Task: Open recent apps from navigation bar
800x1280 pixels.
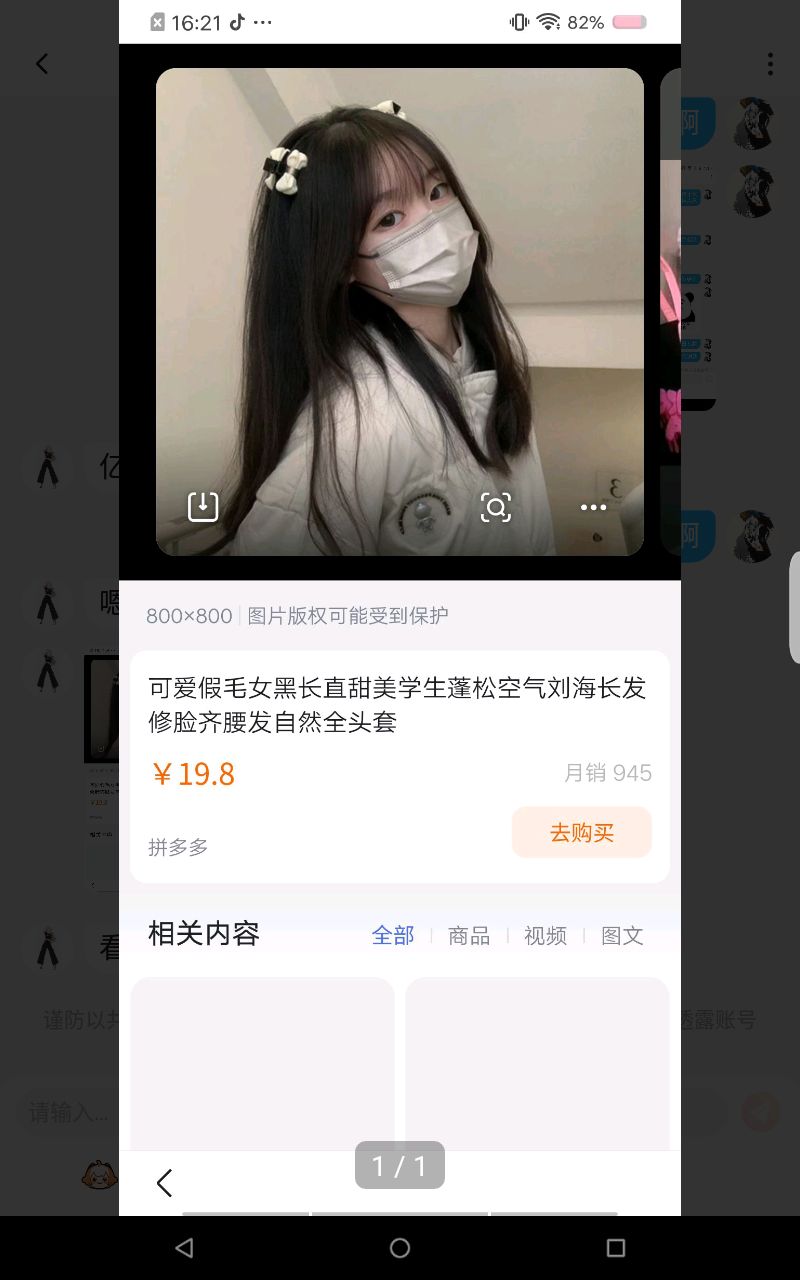Action: tap(616, 1248)
